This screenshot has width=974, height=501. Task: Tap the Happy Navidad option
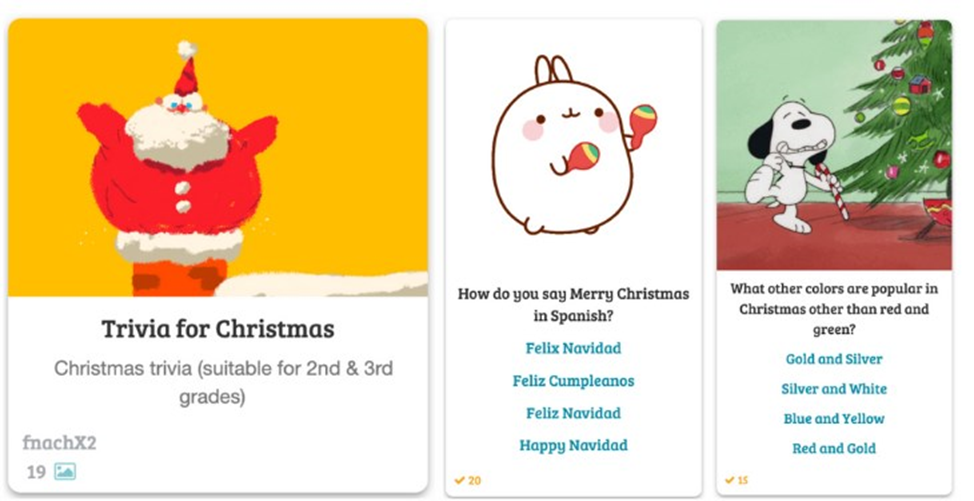(x=573, y=445)
